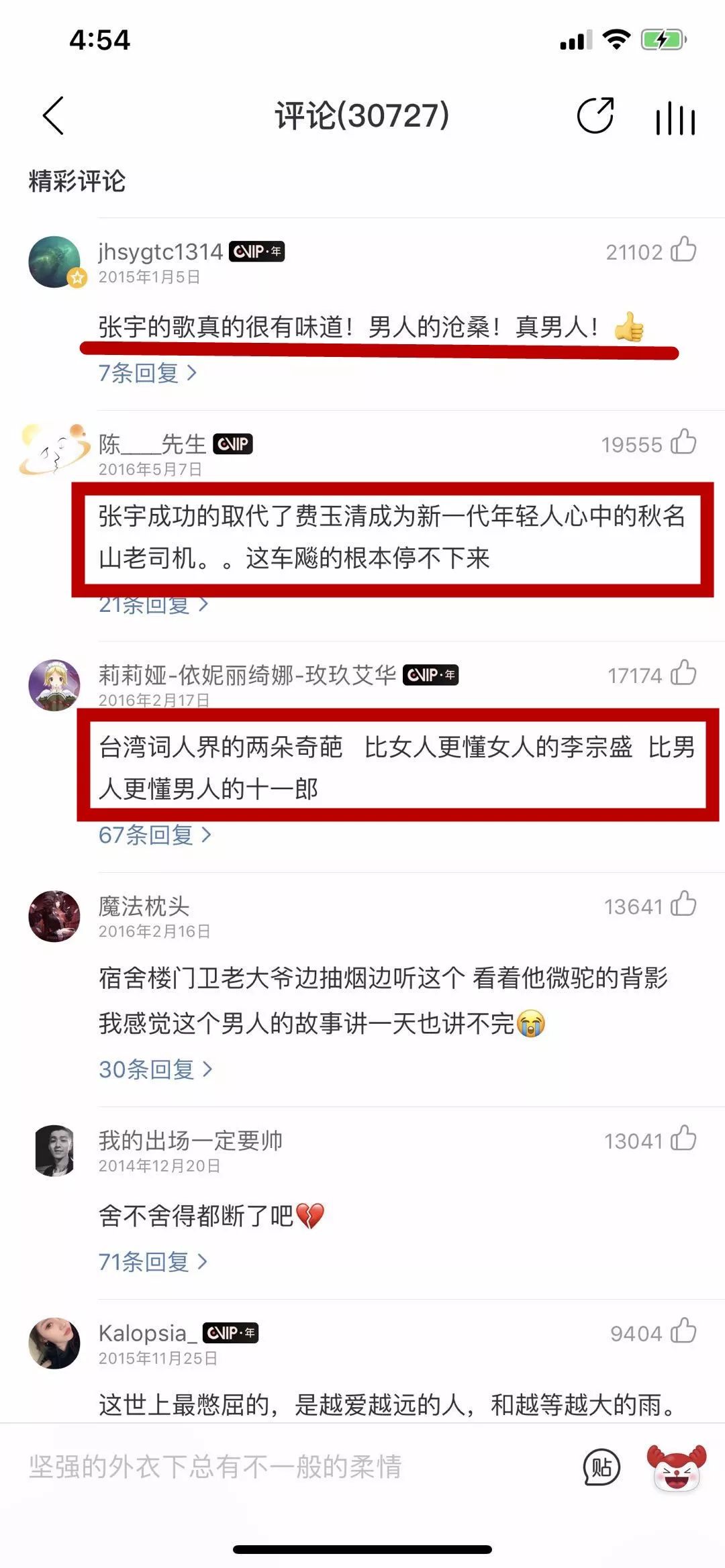Like the comment by jhsygtc1314

684,250
